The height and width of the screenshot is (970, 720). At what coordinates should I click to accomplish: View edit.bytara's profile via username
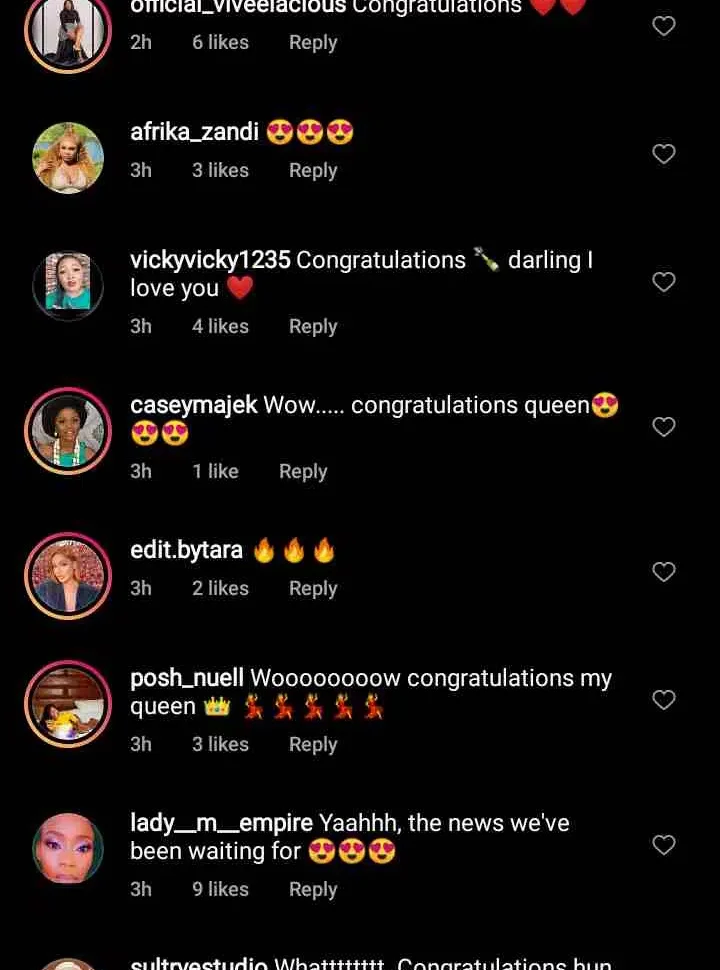(x=186, y=550)
